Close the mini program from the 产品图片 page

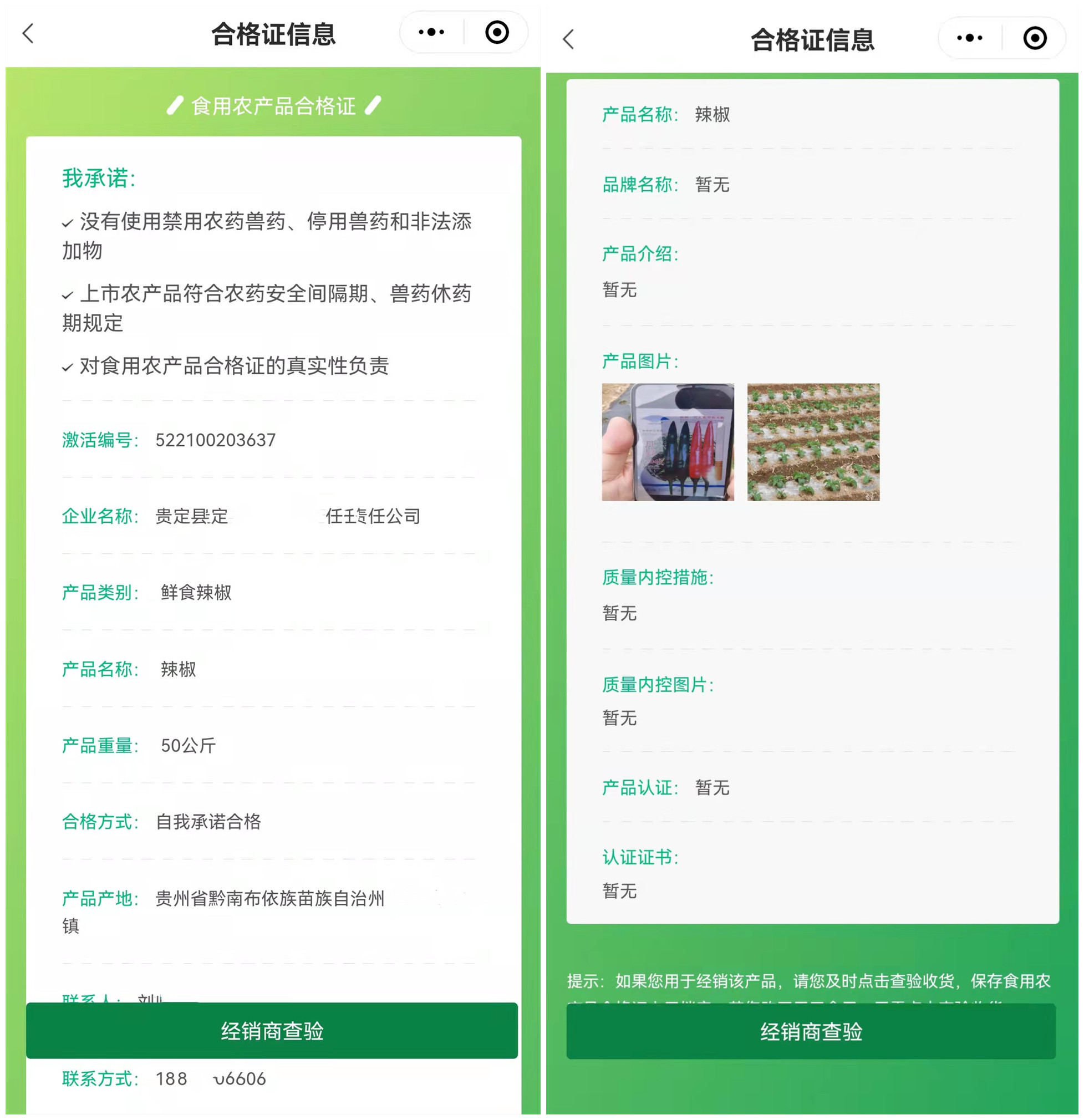tap(1034, 38)
